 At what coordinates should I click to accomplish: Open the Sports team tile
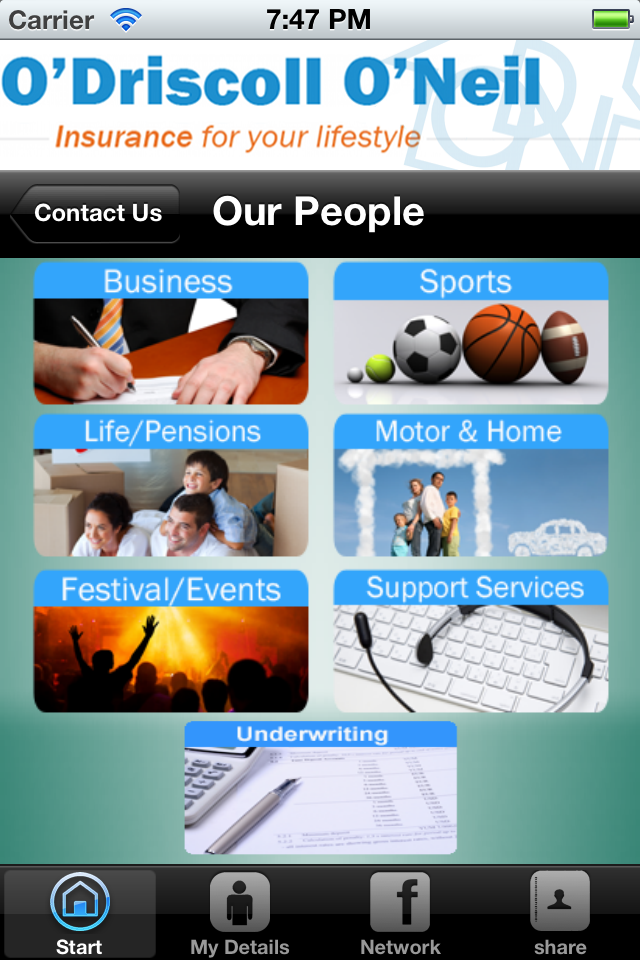[x=471, y=334]
